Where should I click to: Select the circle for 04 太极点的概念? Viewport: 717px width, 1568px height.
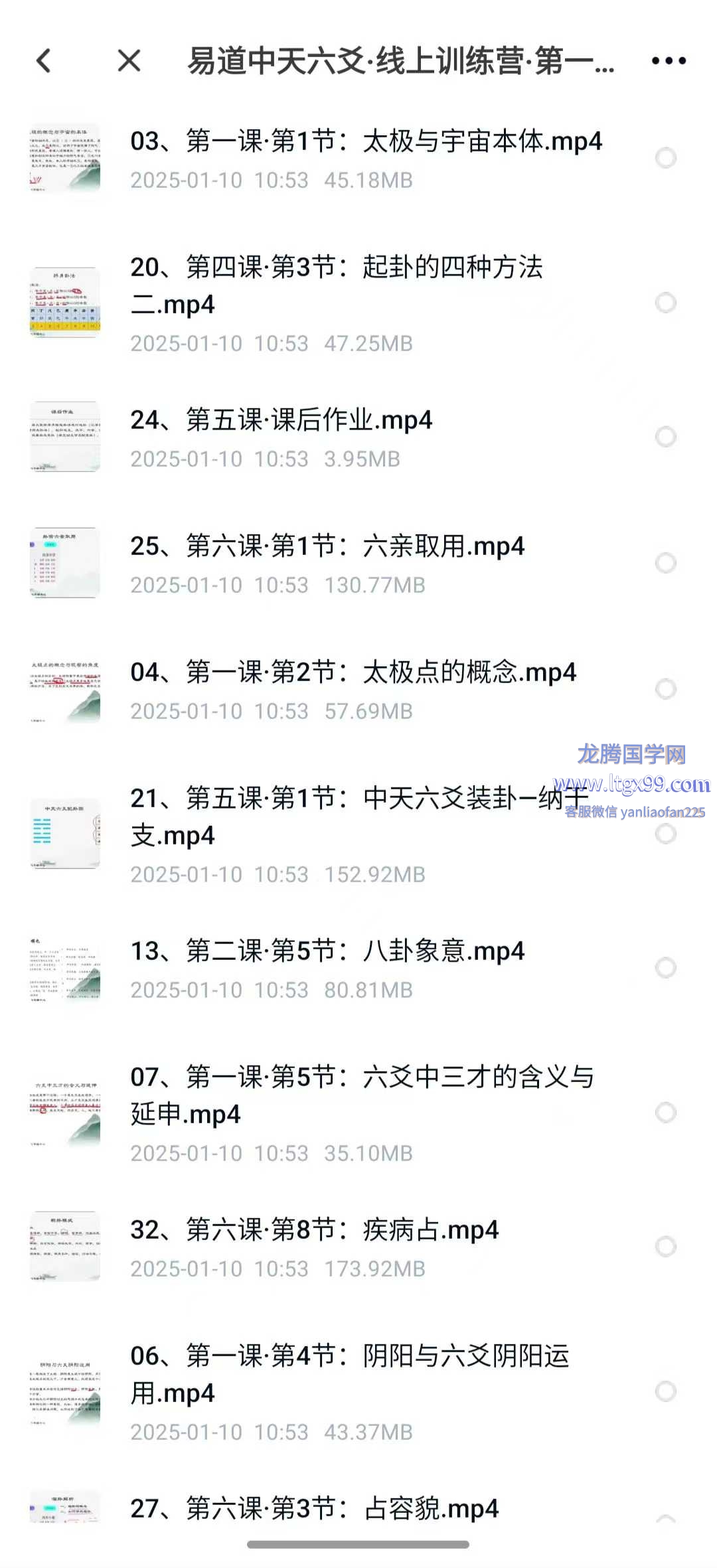tap(665, 689)
